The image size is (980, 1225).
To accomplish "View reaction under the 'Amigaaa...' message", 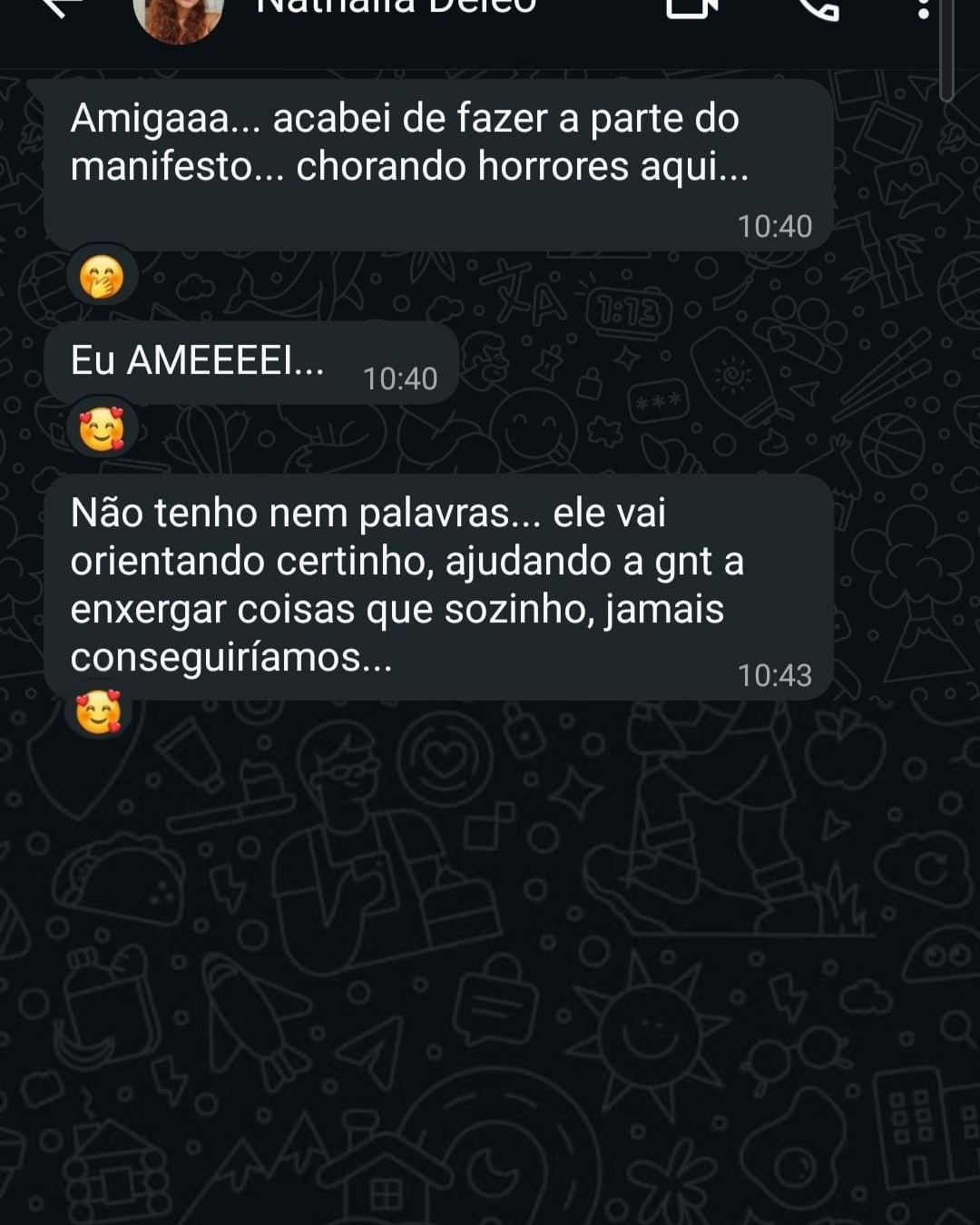I will point(102,276).
